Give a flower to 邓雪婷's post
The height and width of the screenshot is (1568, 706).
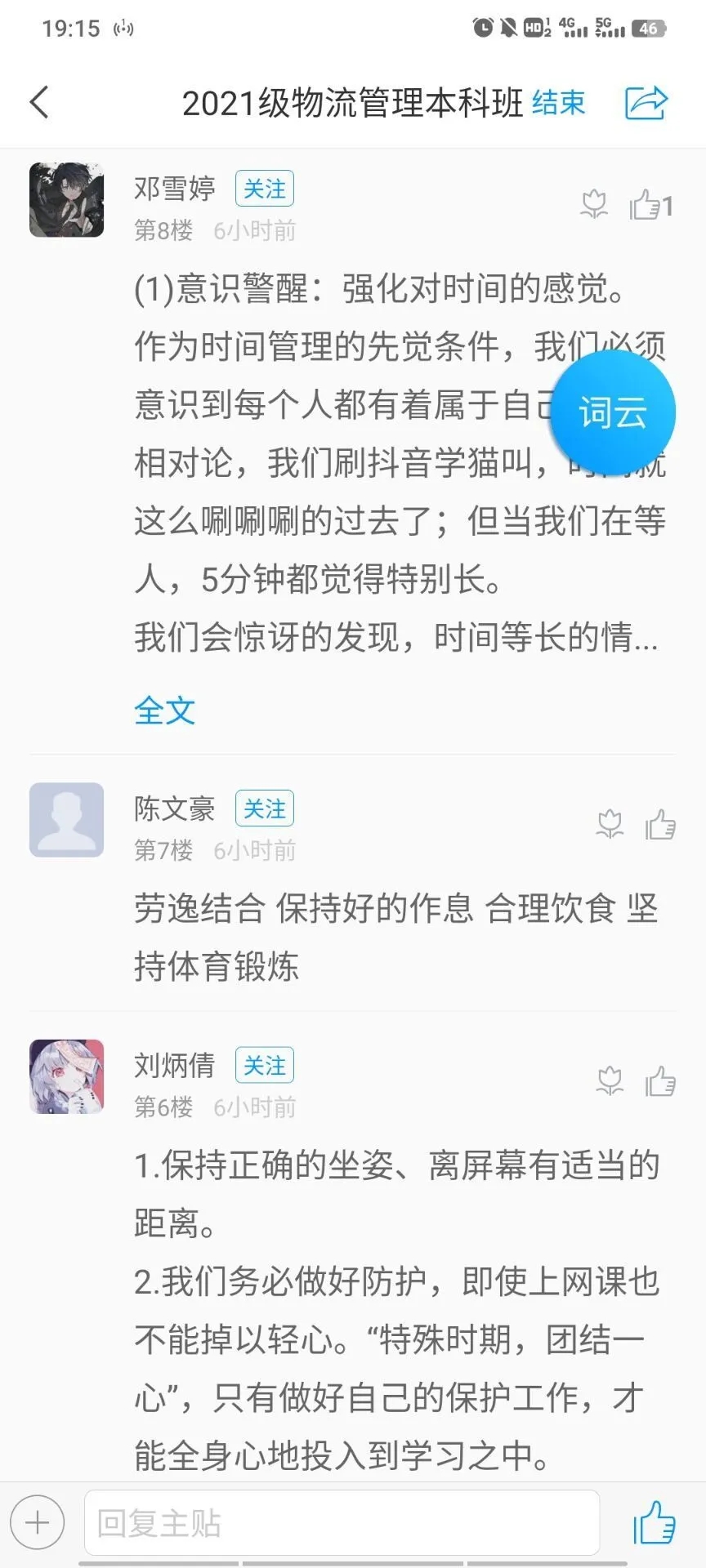coord(594,204)
